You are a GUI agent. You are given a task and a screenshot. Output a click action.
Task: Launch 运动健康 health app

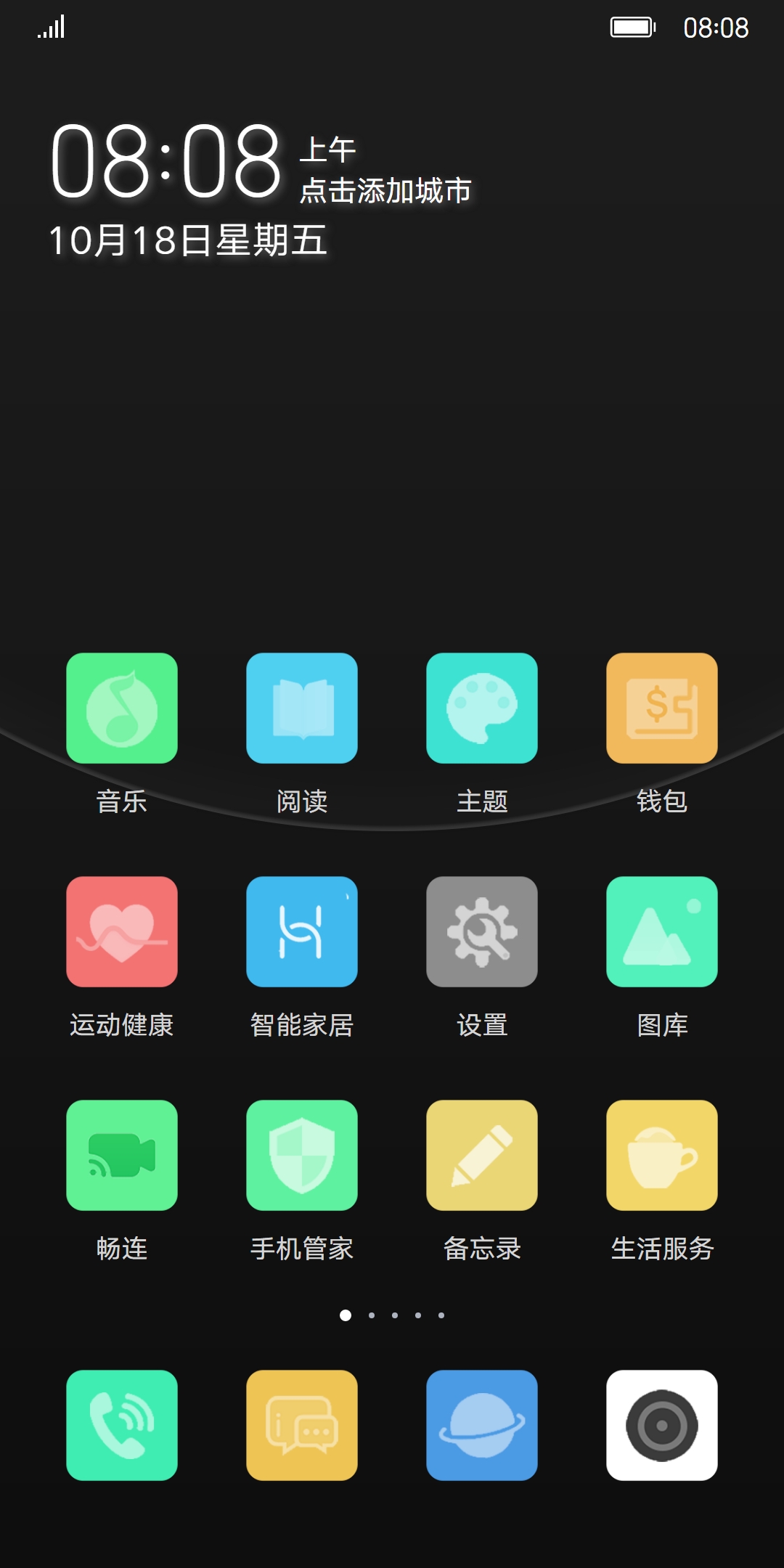click(122, 931)
